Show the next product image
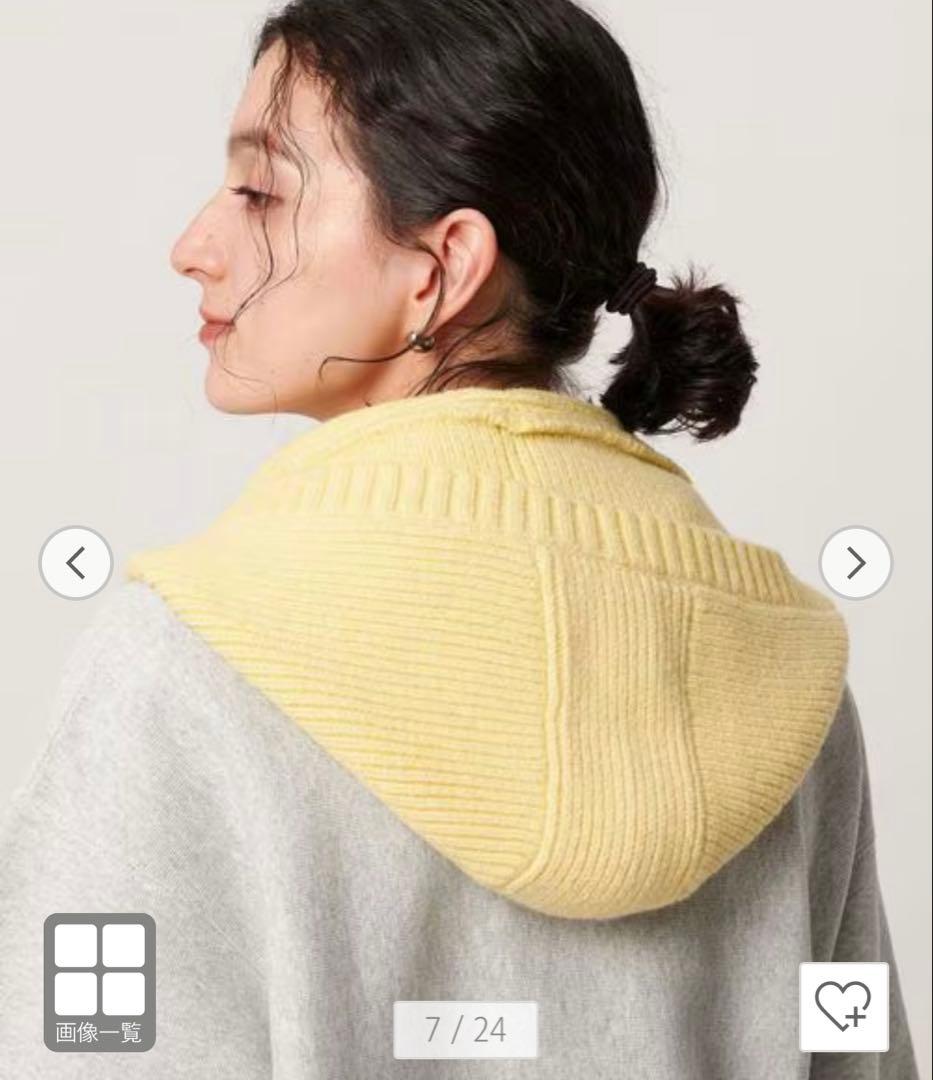Screen dimensions: 933x1080 tap(855, 563)
